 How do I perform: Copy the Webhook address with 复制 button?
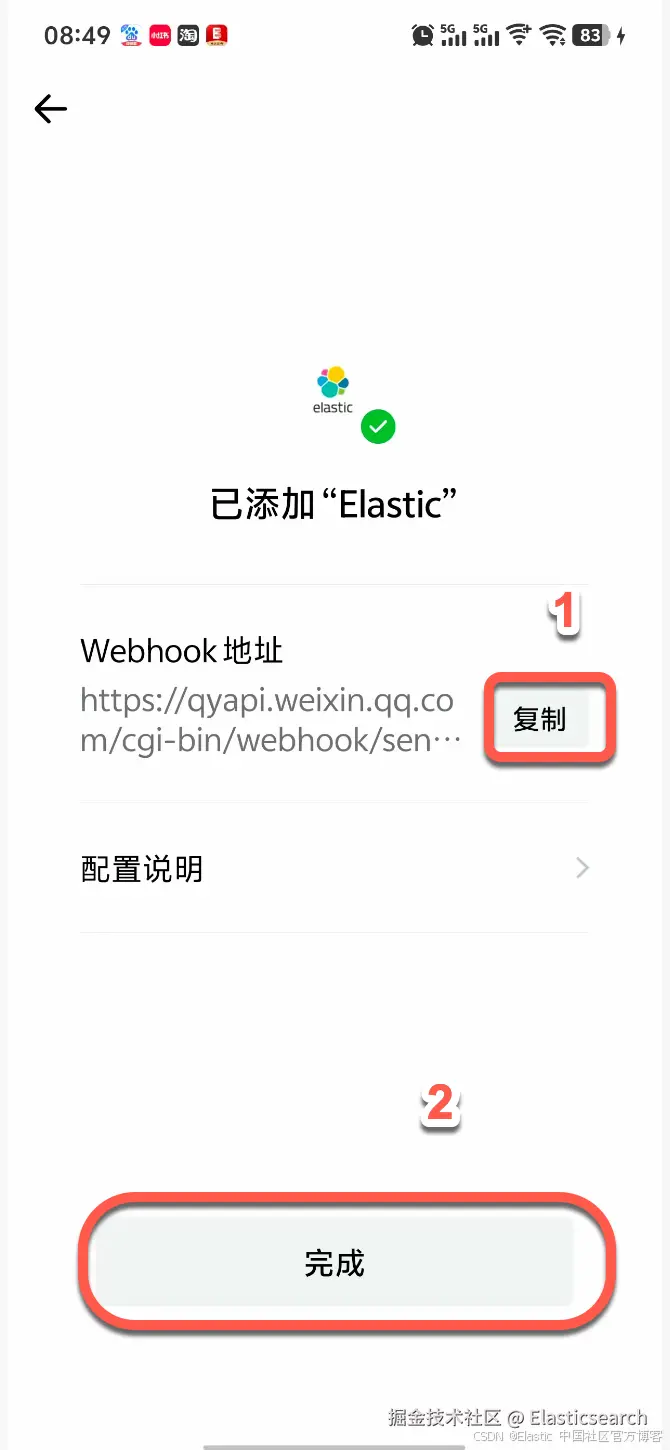(x=541, y=720)
